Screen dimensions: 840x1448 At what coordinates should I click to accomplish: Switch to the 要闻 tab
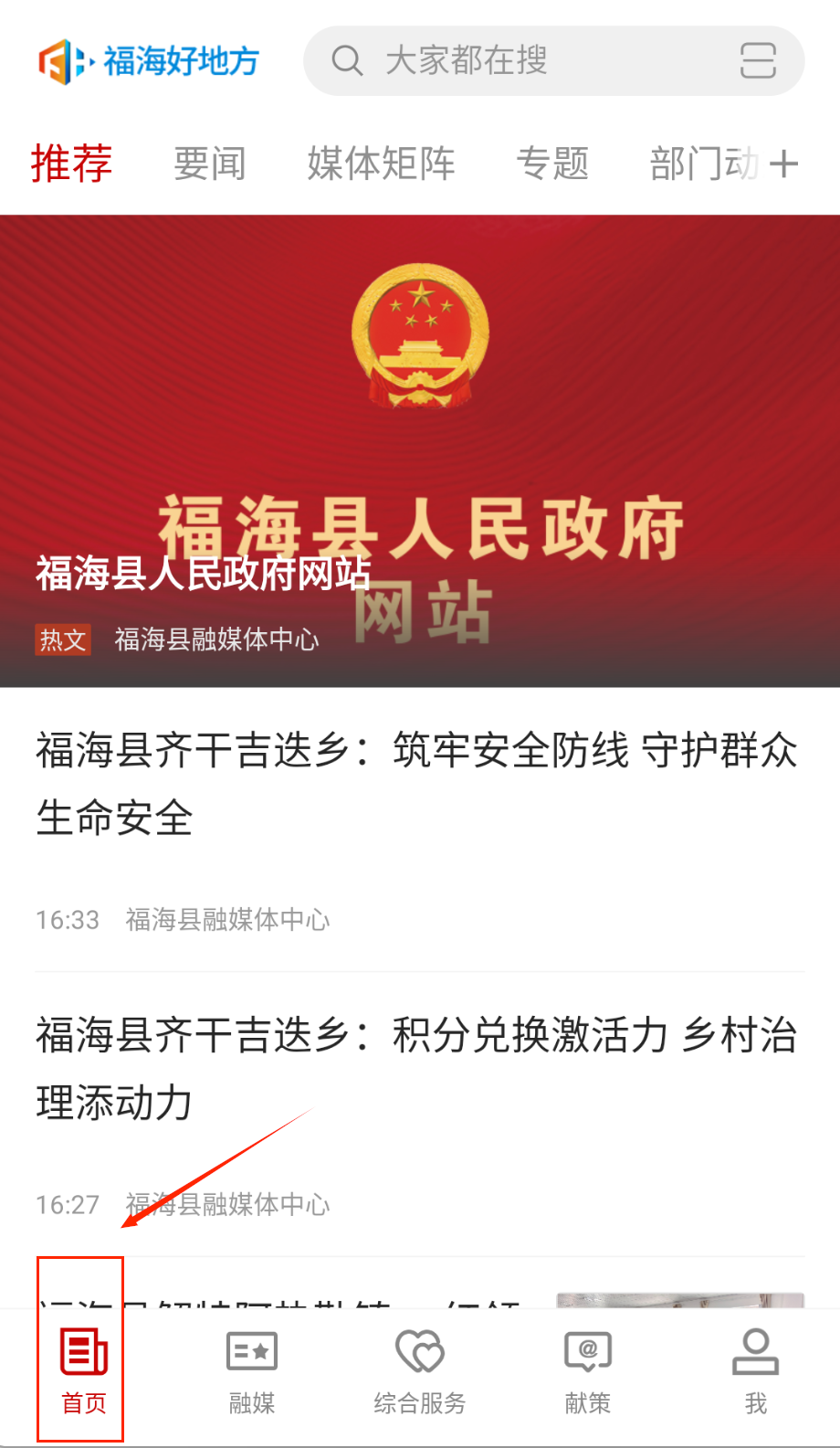click(x=210, y=164)
